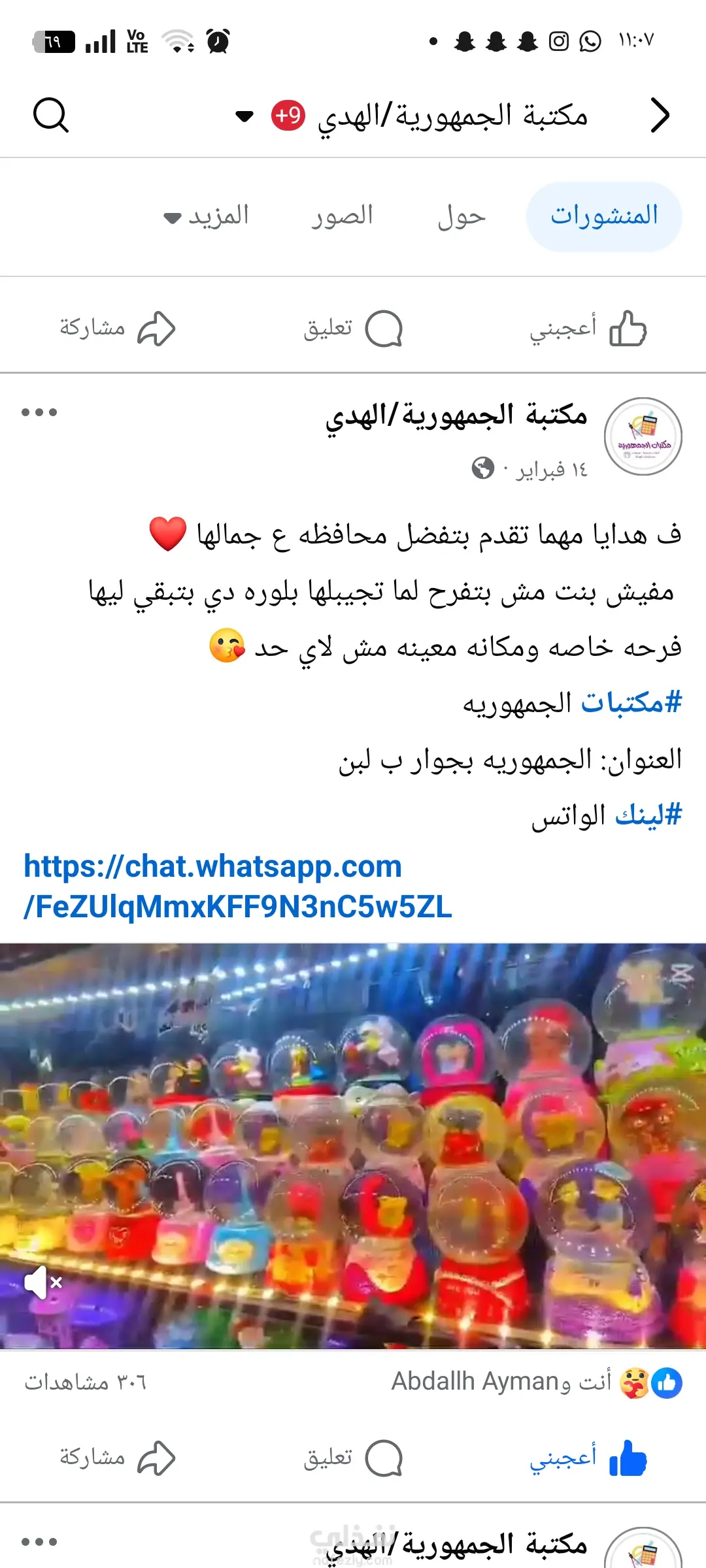
Task: Go back using the header arrow
Action: [x=660, y=116]
